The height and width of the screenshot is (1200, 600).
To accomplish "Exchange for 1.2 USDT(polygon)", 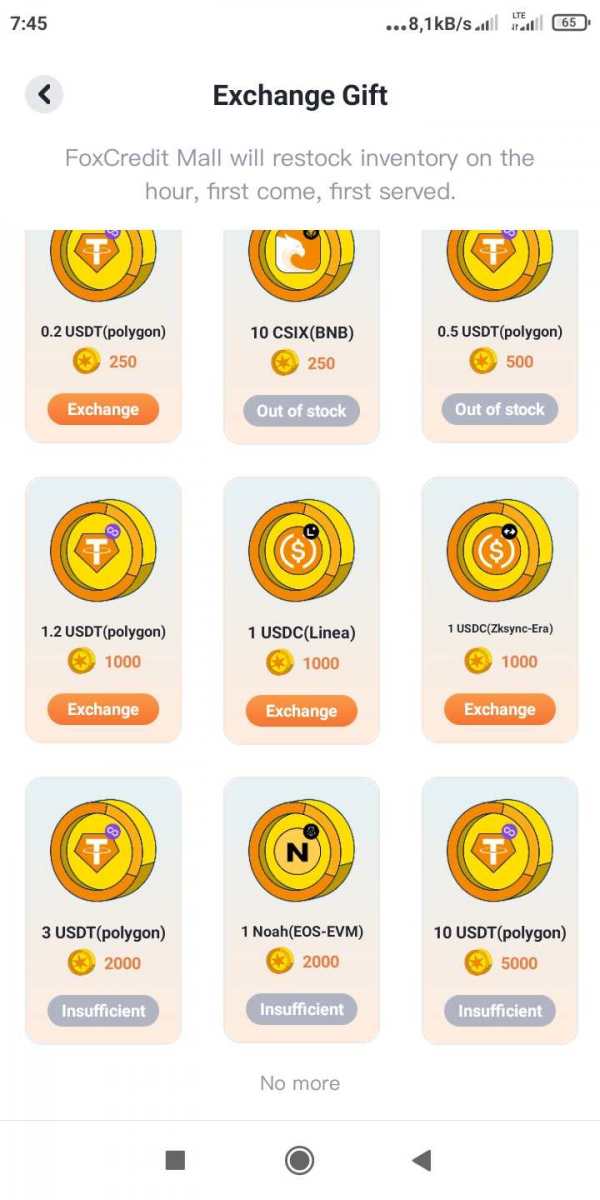I will (103, 709).
